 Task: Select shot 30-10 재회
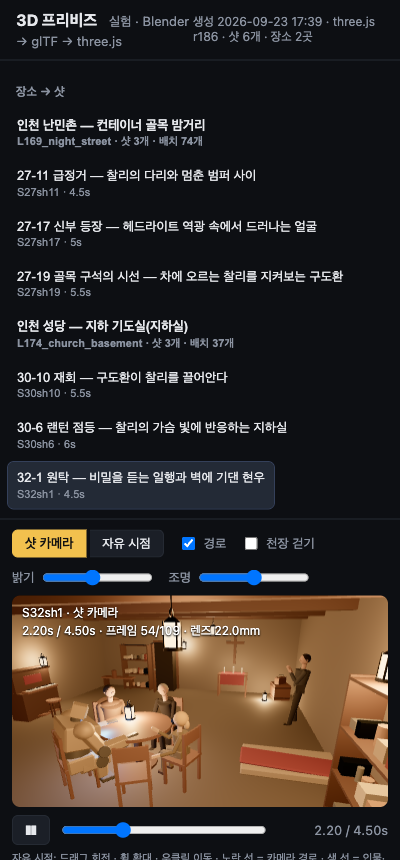point(140,384)
